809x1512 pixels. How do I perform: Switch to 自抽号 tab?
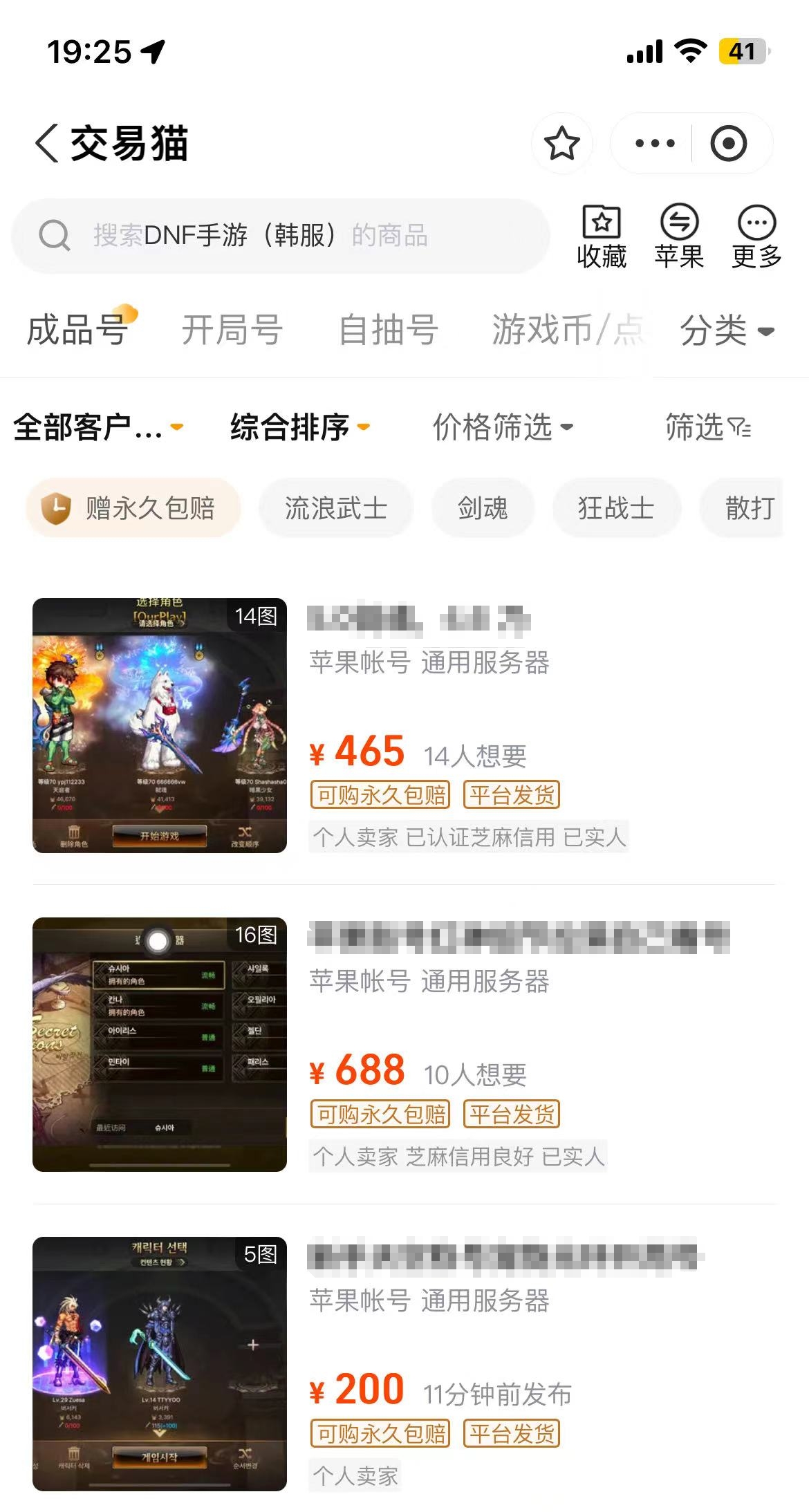pyautogui.click(x=388, y=330)
